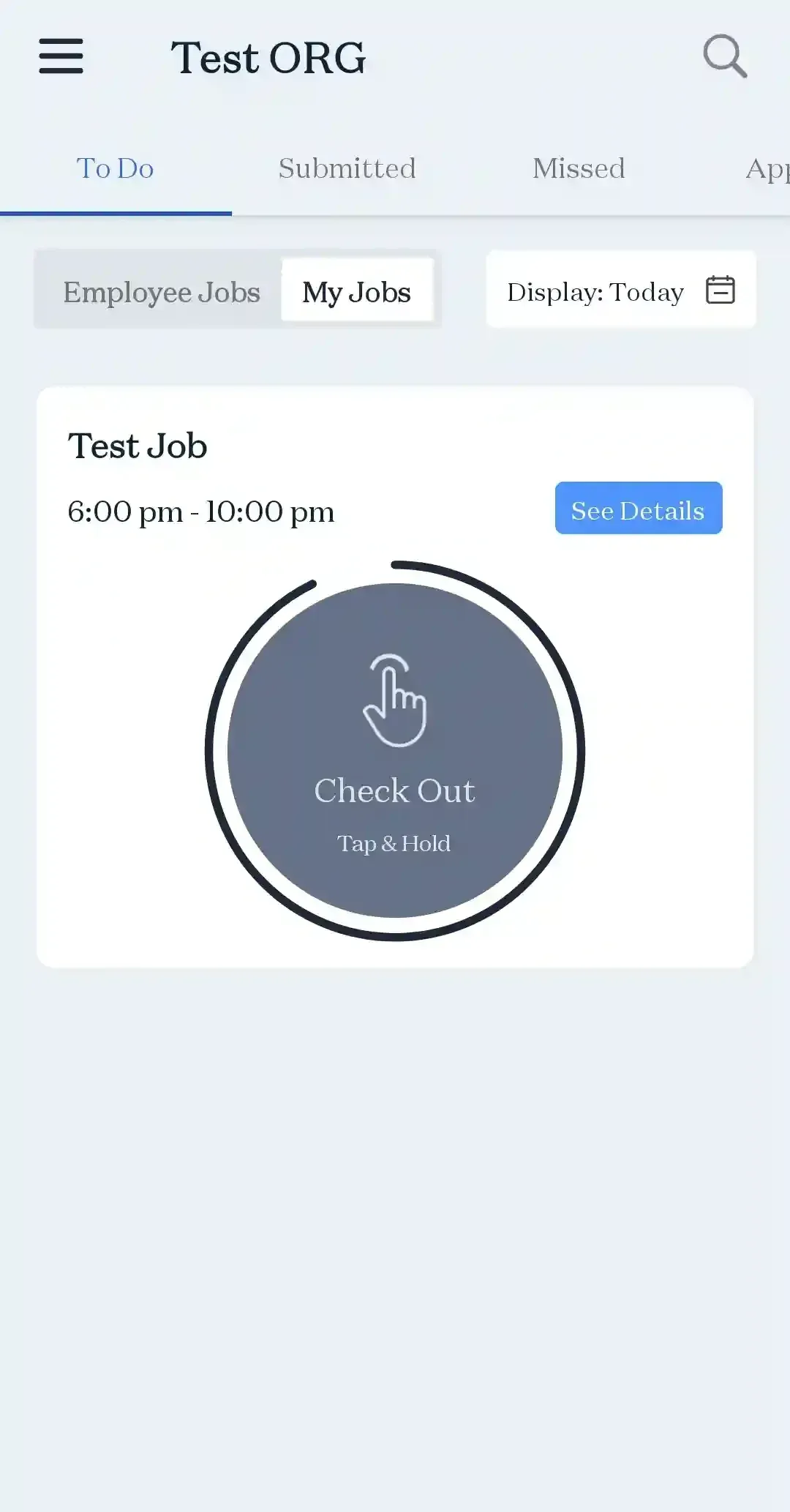Tap the Check Out button

[x=395, y=751]
